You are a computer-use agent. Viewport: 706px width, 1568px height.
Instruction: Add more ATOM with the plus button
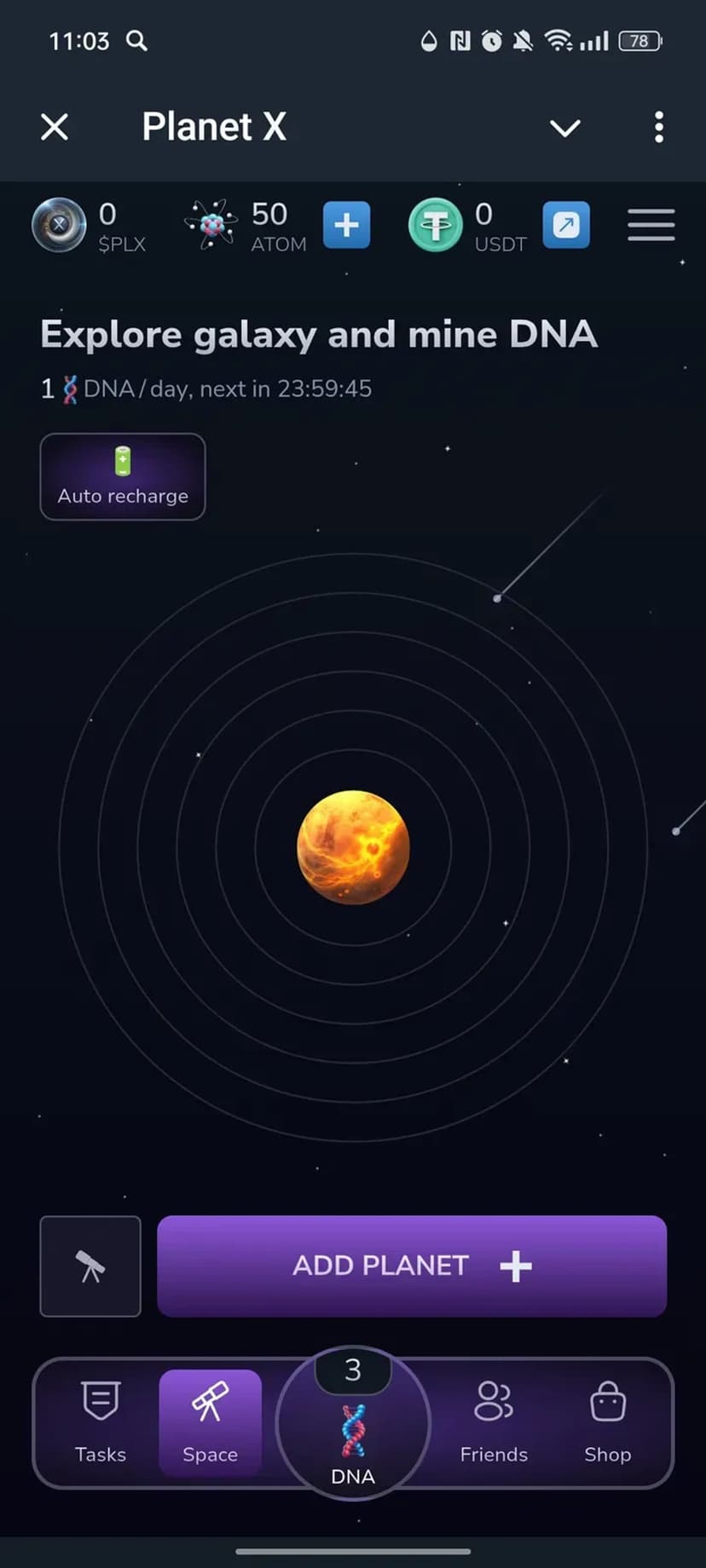[346, 225]
